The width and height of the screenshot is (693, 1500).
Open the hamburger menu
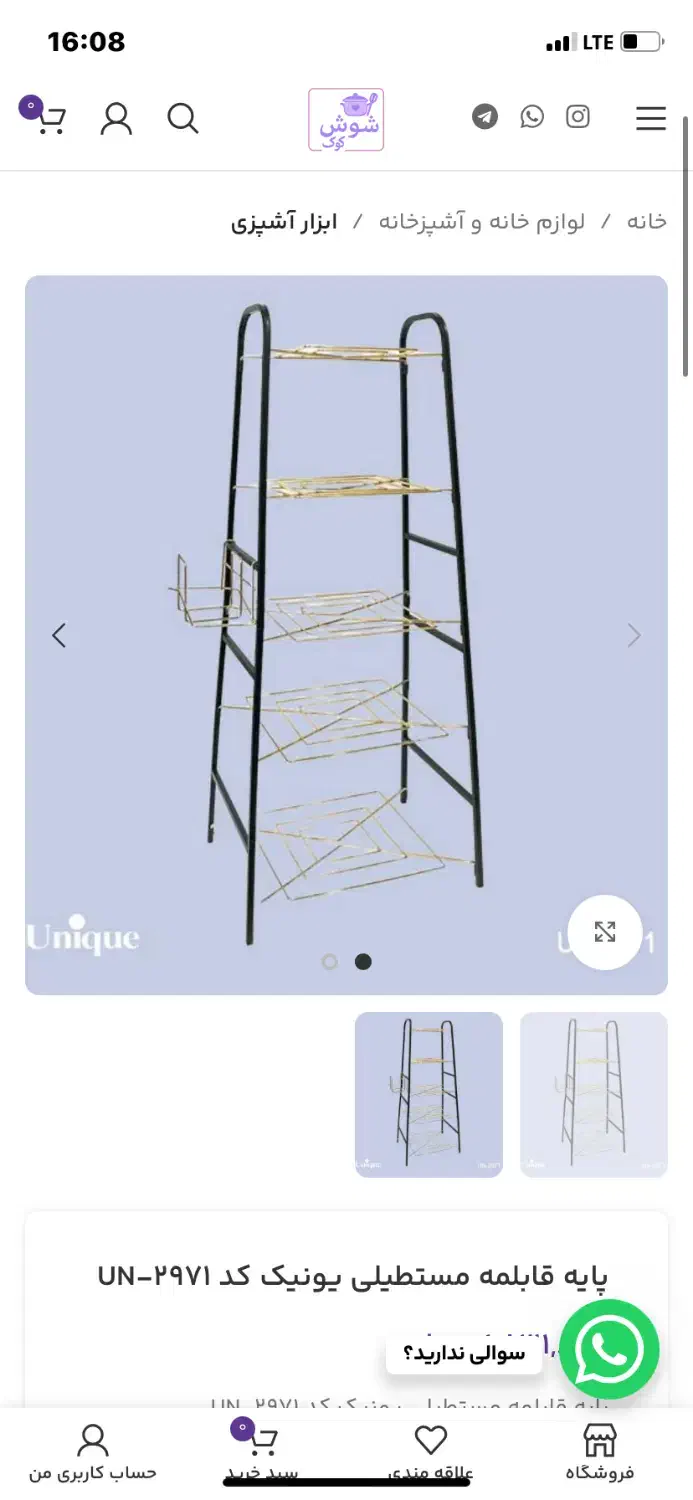pos(650,118)
